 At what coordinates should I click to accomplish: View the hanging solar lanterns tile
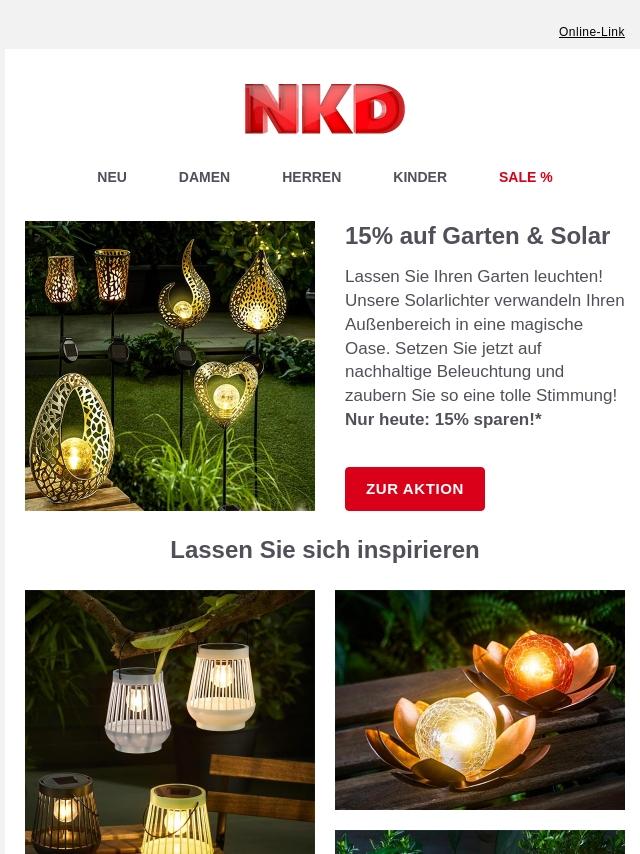click(170, 722)
